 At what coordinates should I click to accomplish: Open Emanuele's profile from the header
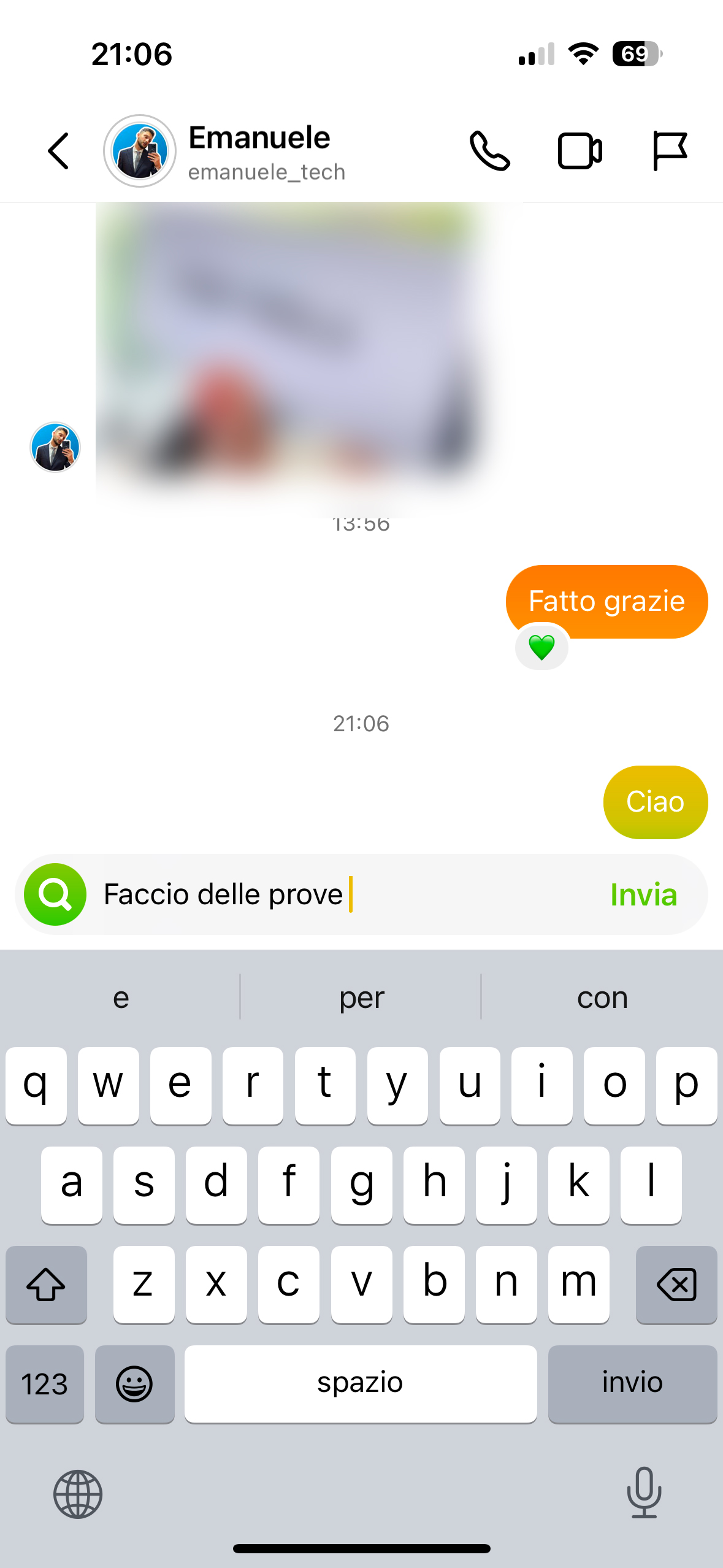click(140, 151)
